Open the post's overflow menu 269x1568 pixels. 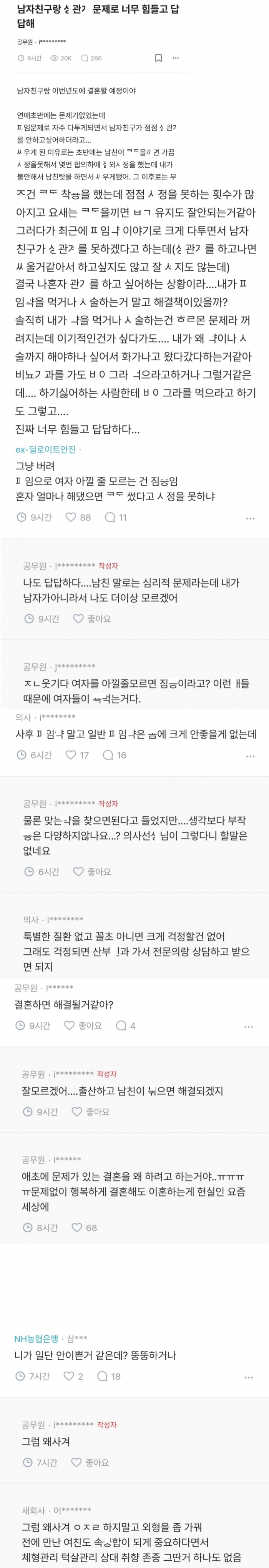(176, 58)
